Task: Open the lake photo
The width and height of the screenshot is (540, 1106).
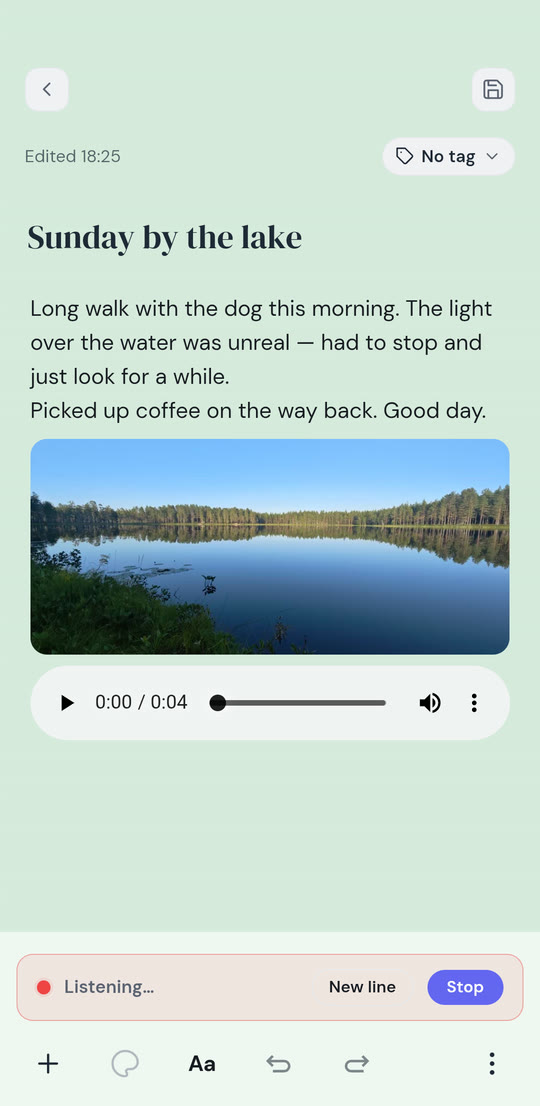Action: click(x=270, y=547)
